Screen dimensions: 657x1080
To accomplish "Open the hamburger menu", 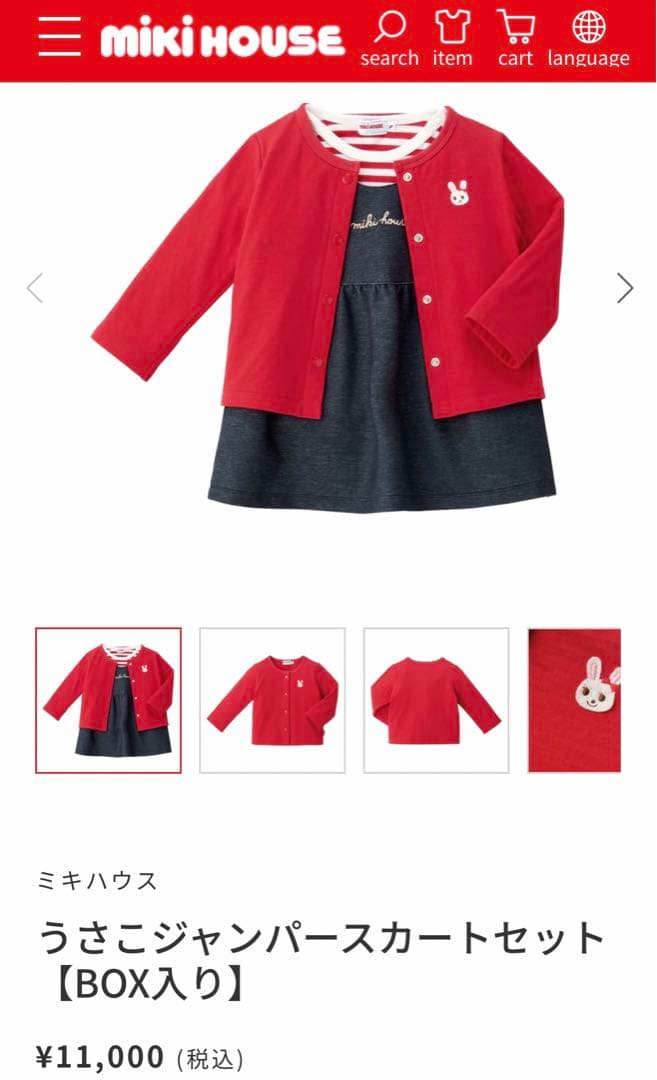I will click(x=60, y=37).
